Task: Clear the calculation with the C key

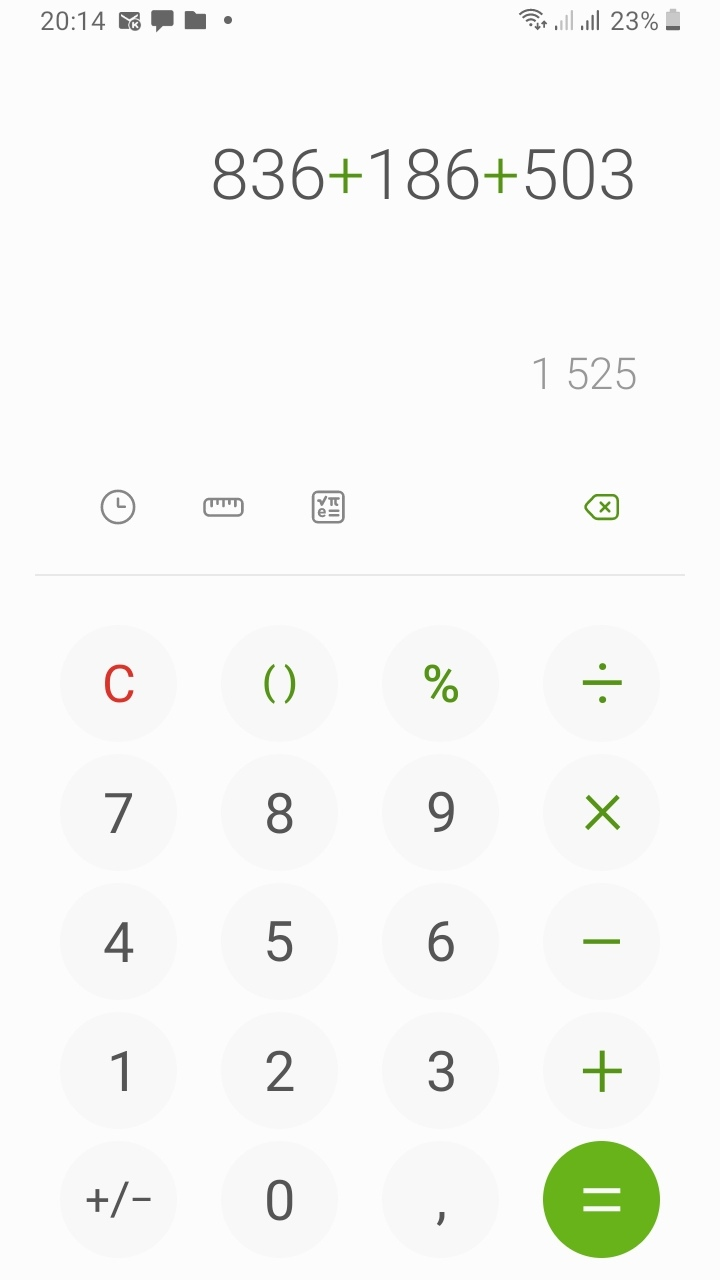Action: click(x=118, y=685)
